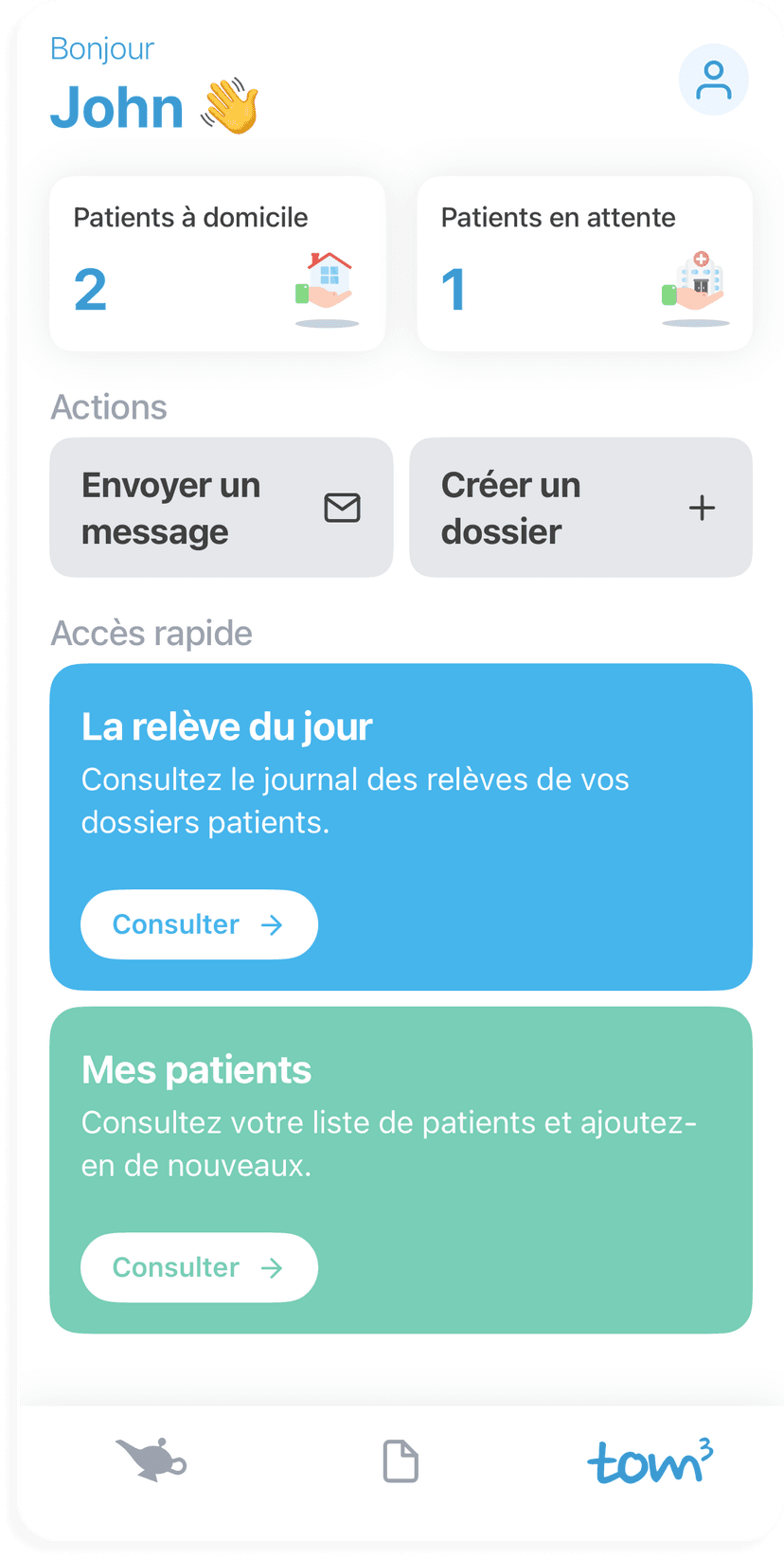Select the genie lamp icon in bottom navigation
This screenshot has height=1558, width=784.
coord(149,1460)
